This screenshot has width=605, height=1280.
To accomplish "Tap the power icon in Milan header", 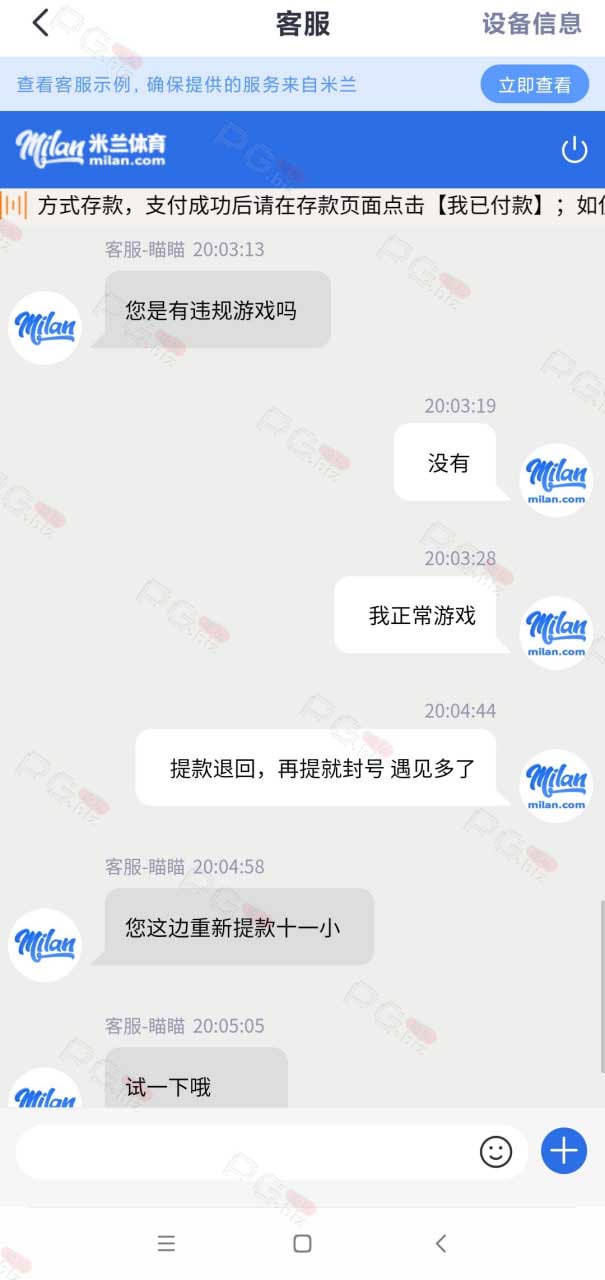I will (x=574, y=150).
